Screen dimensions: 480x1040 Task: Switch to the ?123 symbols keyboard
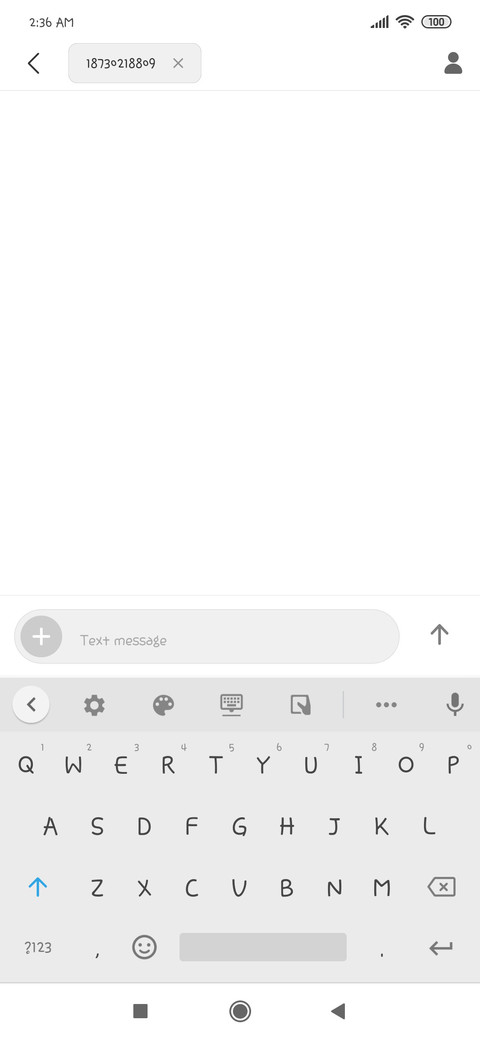(x=38, y=947)
